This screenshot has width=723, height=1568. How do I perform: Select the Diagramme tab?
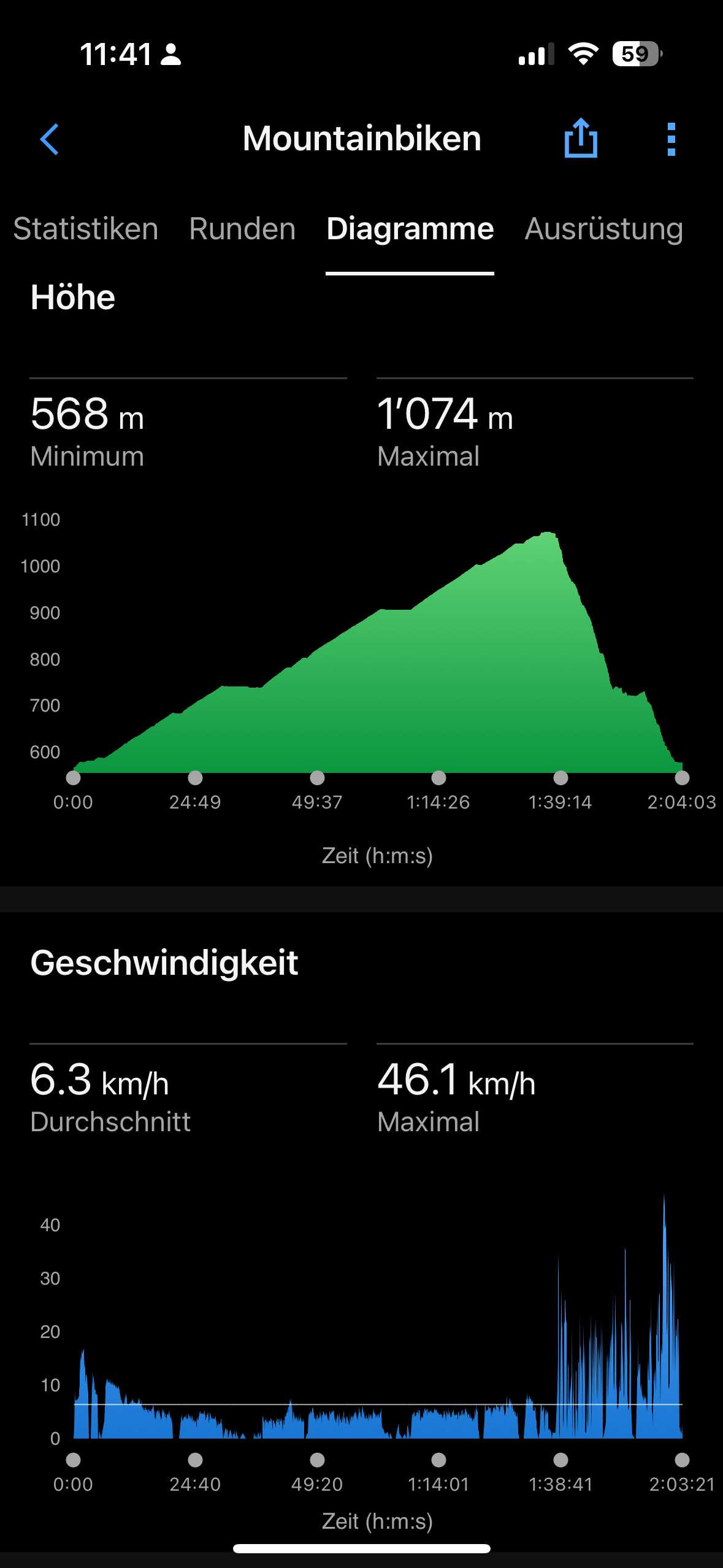(410, 229)
